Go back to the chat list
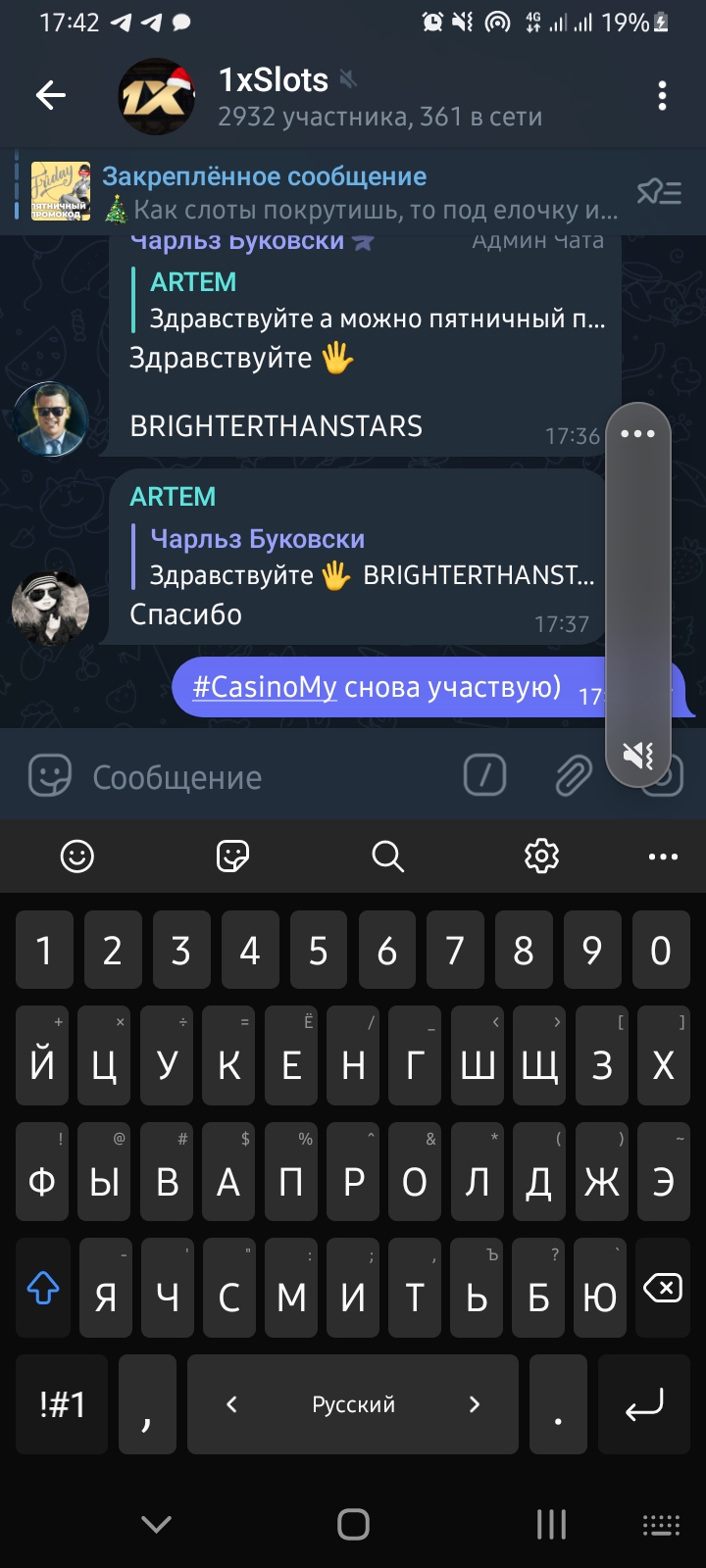Image resolution: width=706 pixels, height=1568 pixels. coord(50,95)
